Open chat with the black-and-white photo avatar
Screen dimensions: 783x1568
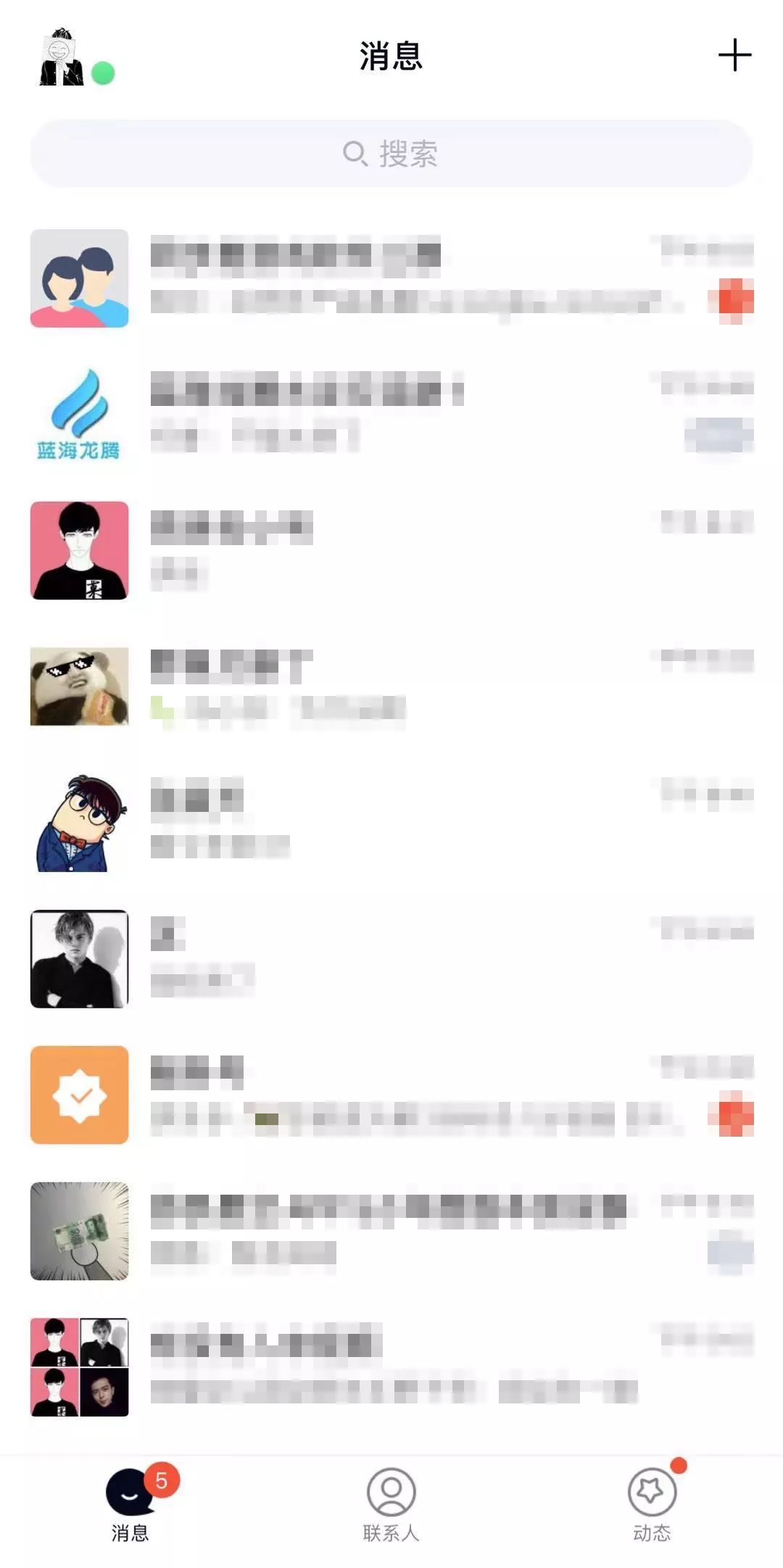tap(391, 958)
